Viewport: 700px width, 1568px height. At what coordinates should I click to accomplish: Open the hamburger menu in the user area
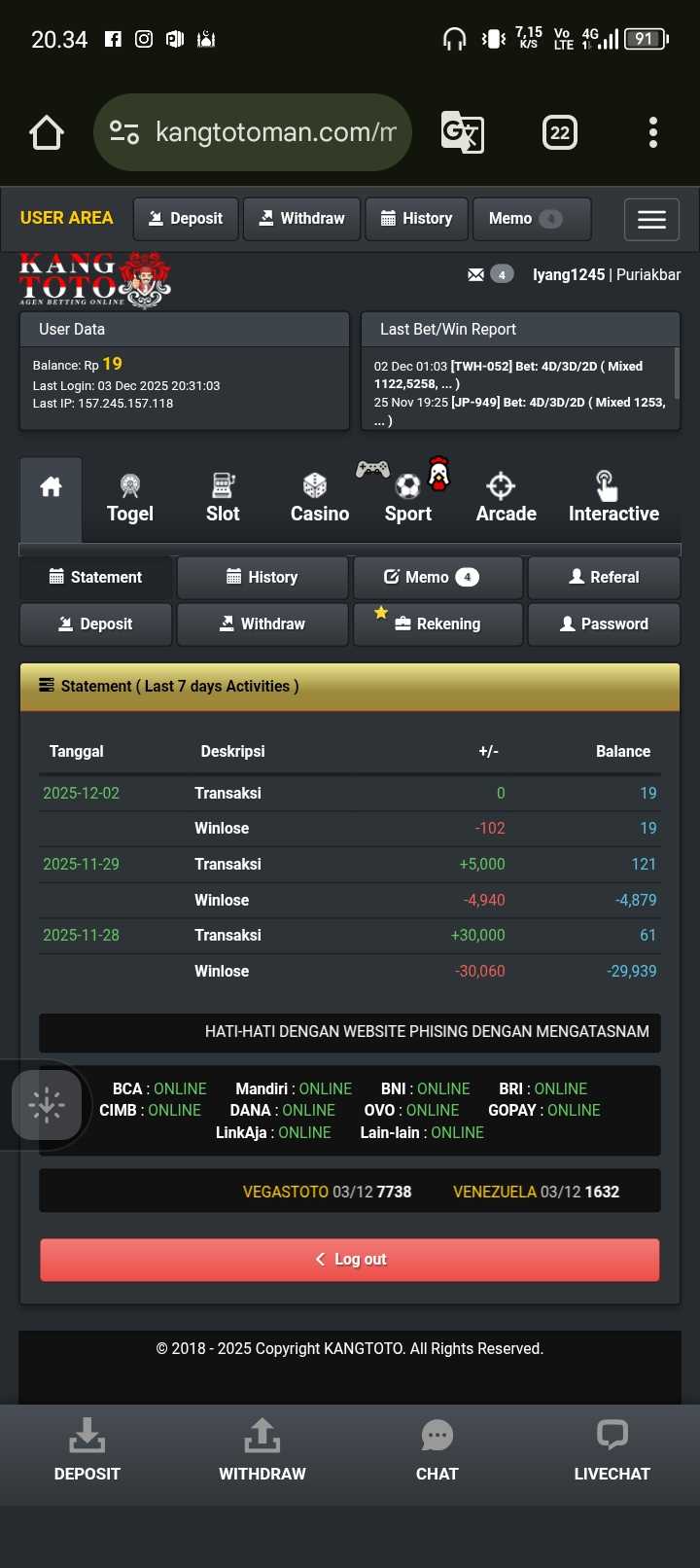[x=651, y=220]
